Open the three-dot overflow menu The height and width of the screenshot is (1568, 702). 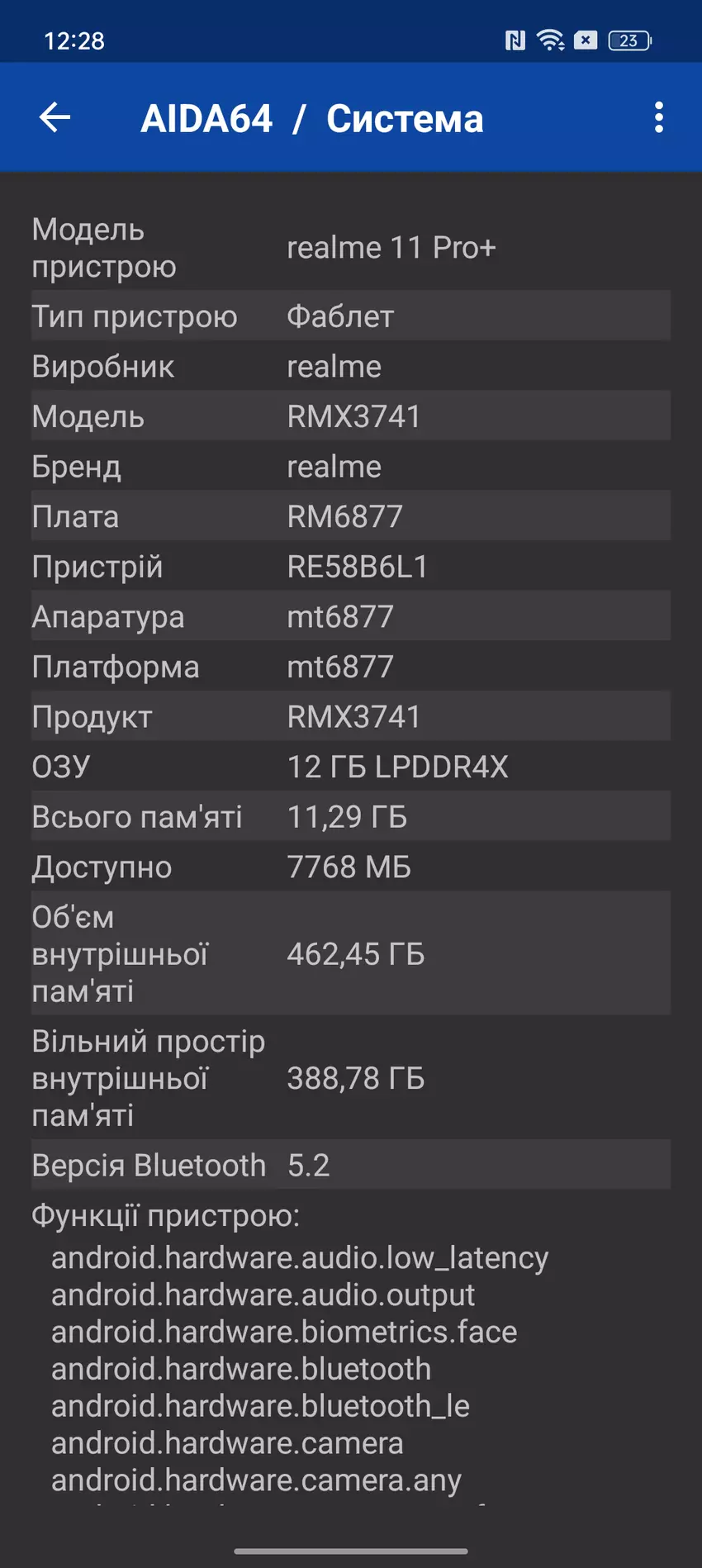tap(658, 117)
